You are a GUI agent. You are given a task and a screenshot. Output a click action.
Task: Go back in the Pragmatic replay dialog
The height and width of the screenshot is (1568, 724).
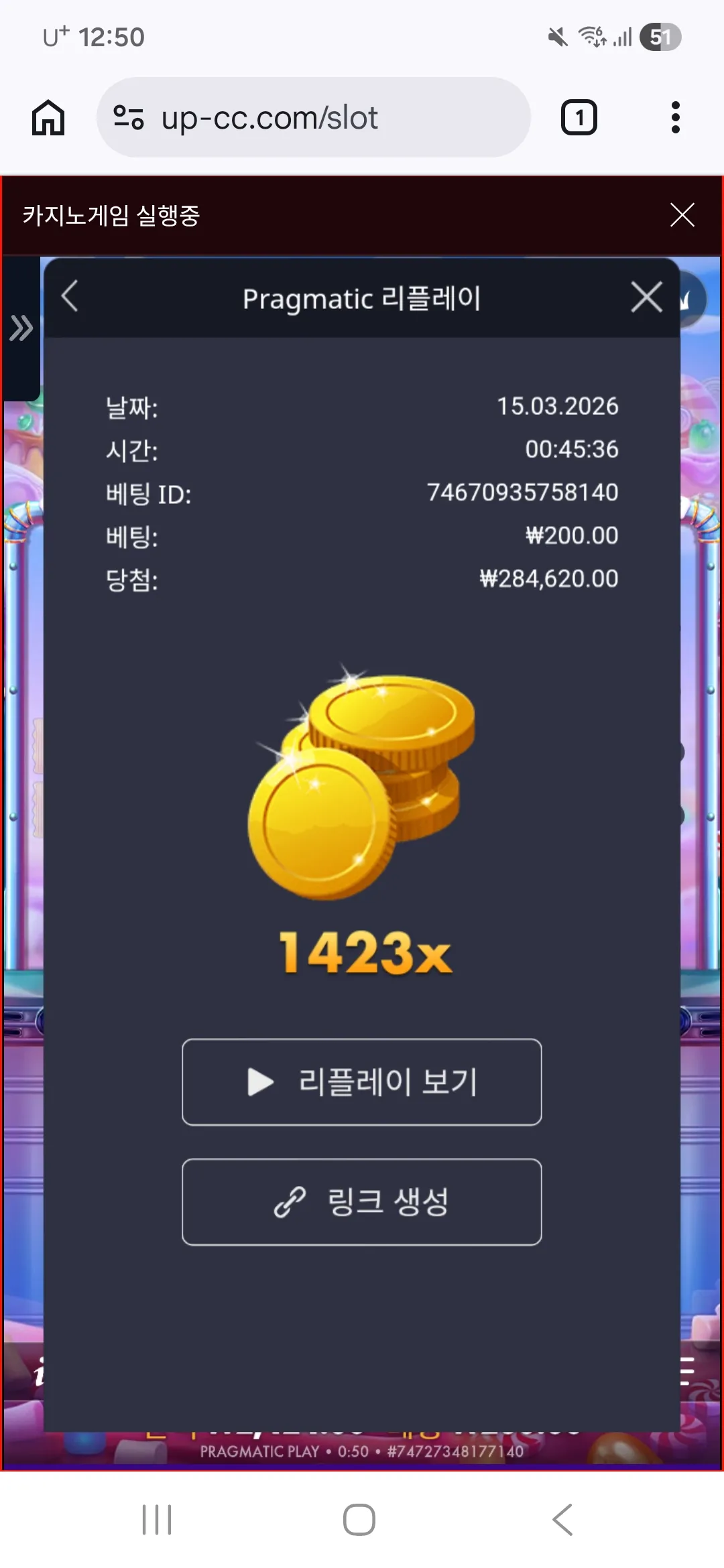[70, 296]
